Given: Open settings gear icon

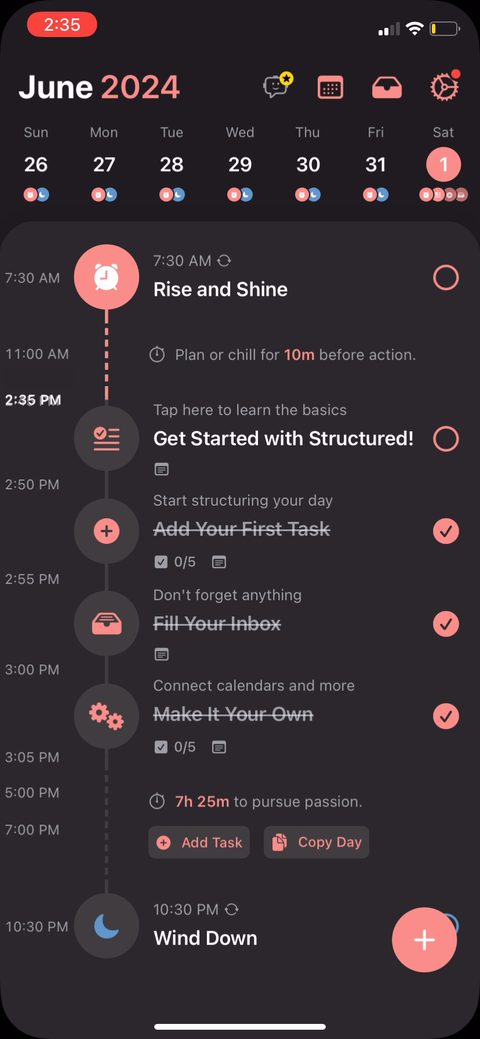Looking at the screenshot, I should click(x=445, y=87).
